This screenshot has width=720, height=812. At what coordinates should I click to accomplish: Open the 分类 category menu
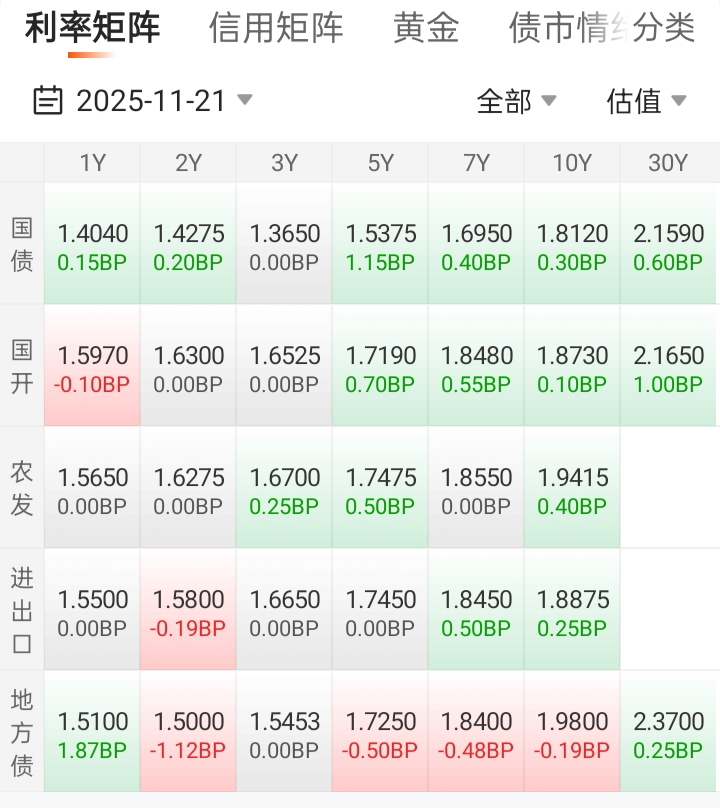(x=664, y=29)
